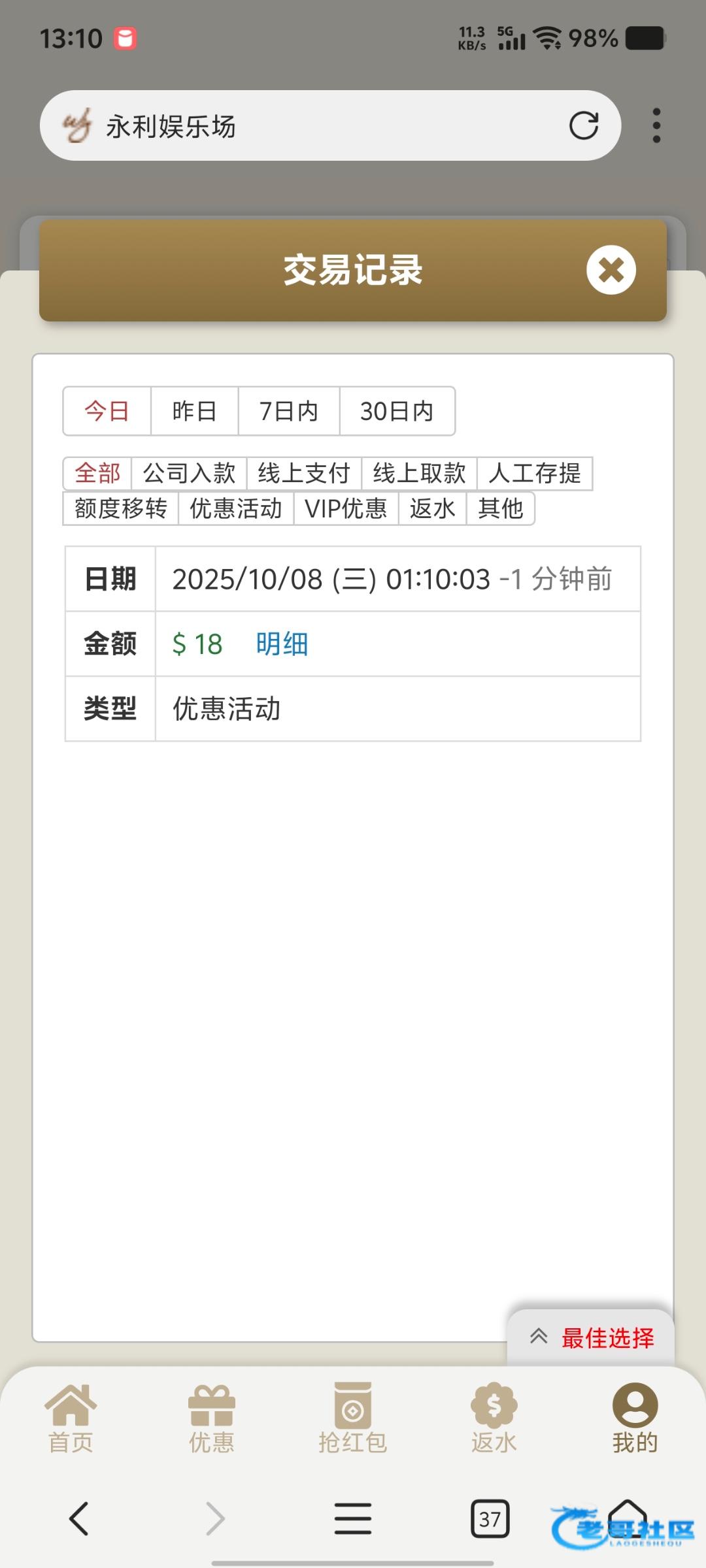Filter records by 公司入款
Viewport: 706px width, 1568px height.
coord(189,473)
